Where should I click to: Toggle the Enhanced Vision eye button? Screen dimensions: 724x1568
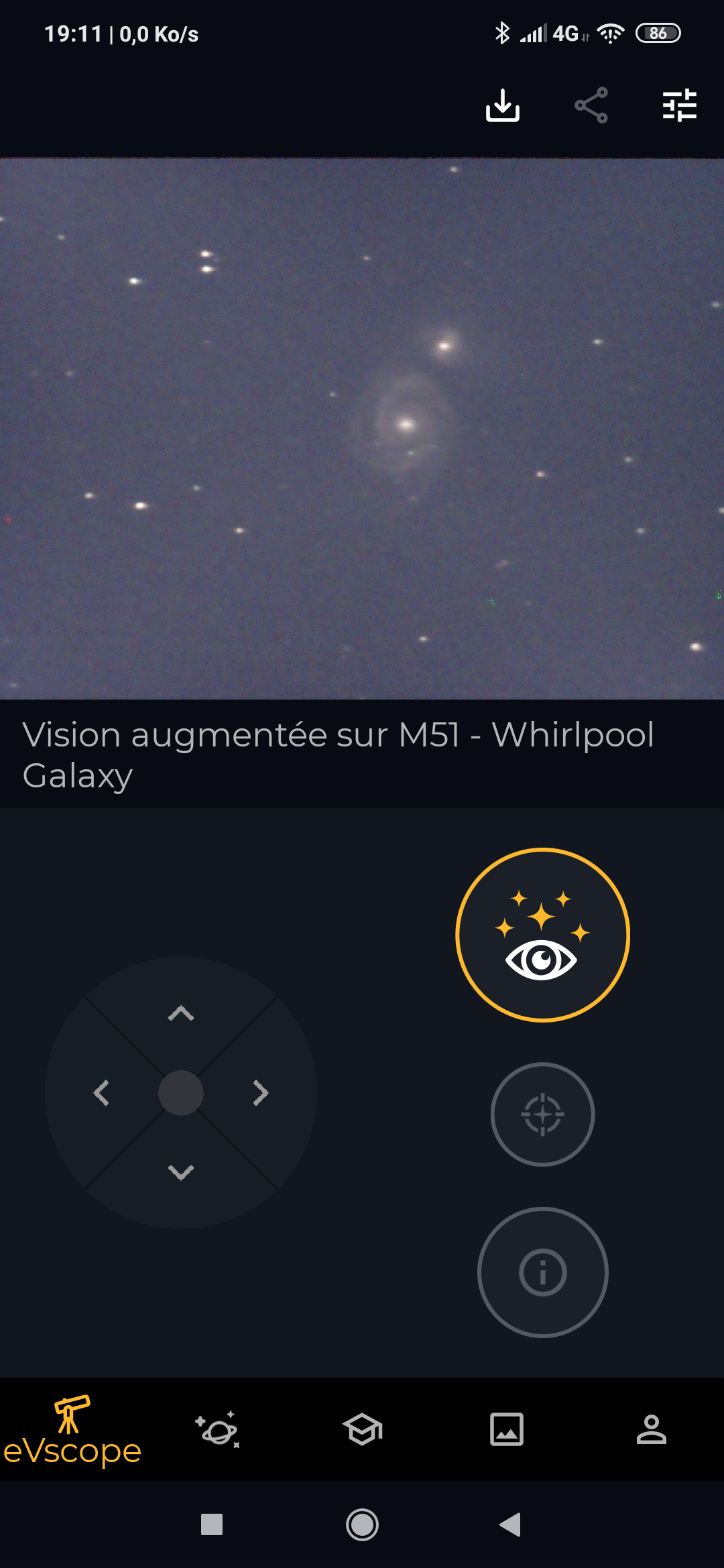click(x=542, y=935)
